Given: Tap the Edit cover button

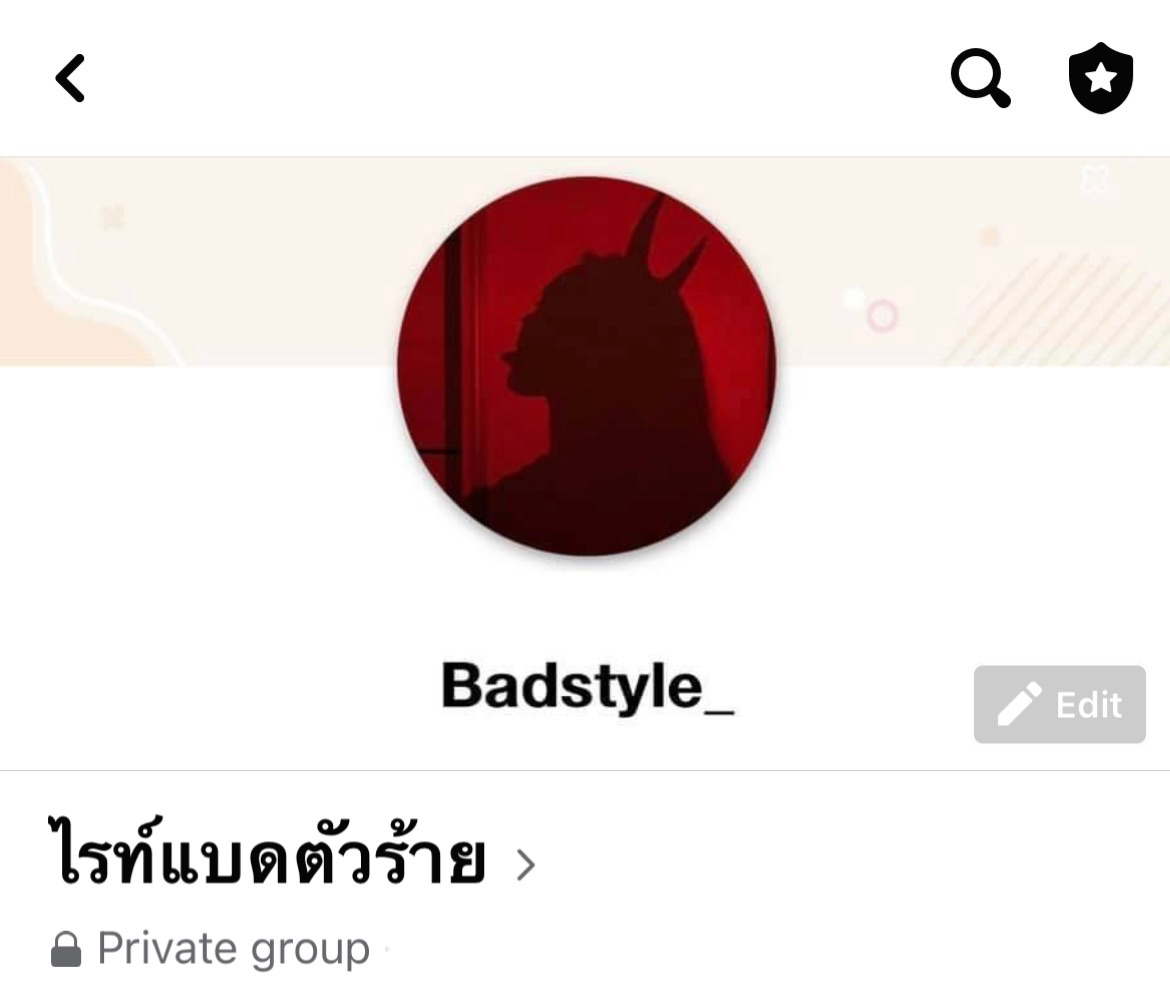Looking at the screenshot, I should 1059,705.
